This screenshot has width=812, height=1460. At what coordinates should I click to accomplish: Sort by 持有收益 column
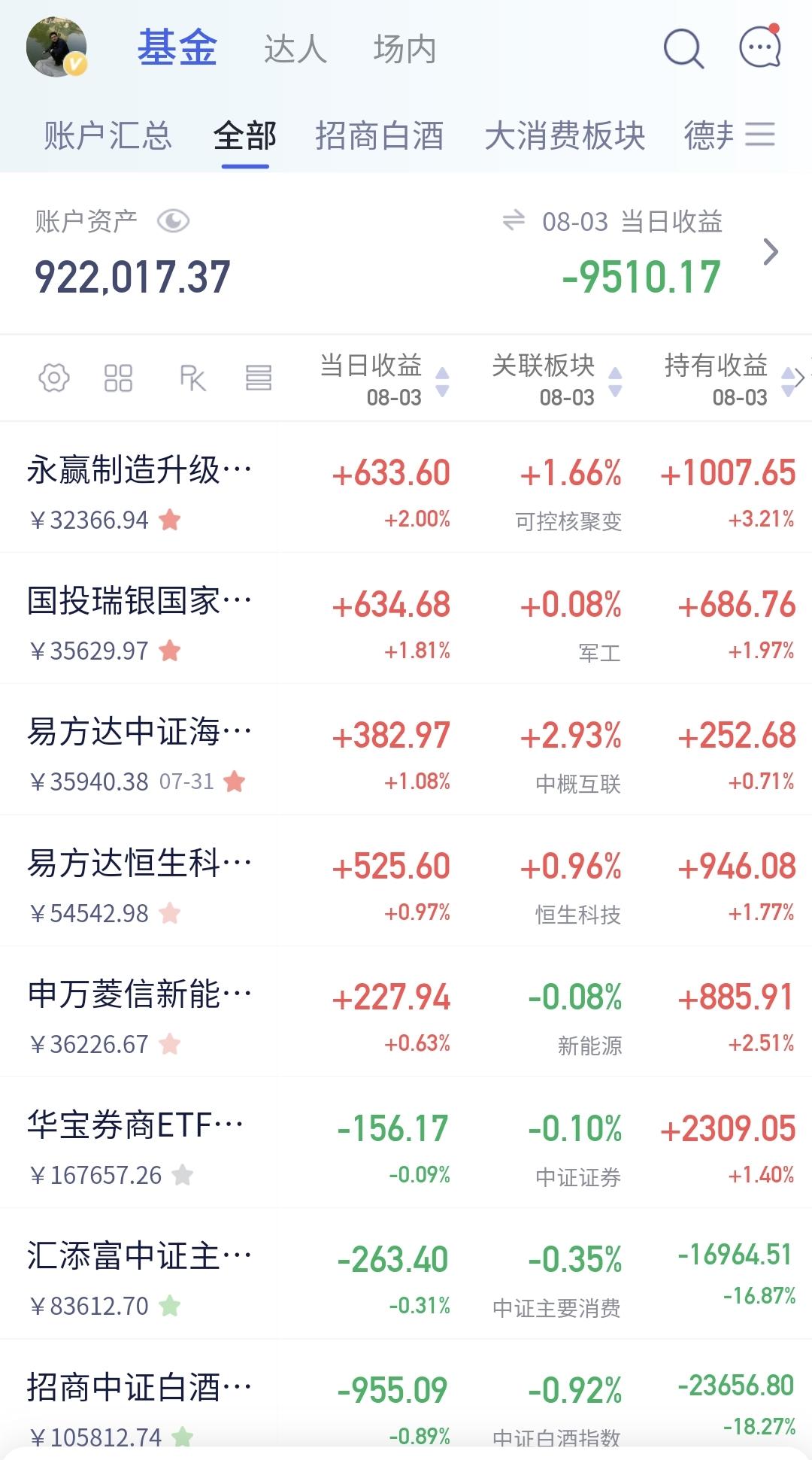(729, 380)
